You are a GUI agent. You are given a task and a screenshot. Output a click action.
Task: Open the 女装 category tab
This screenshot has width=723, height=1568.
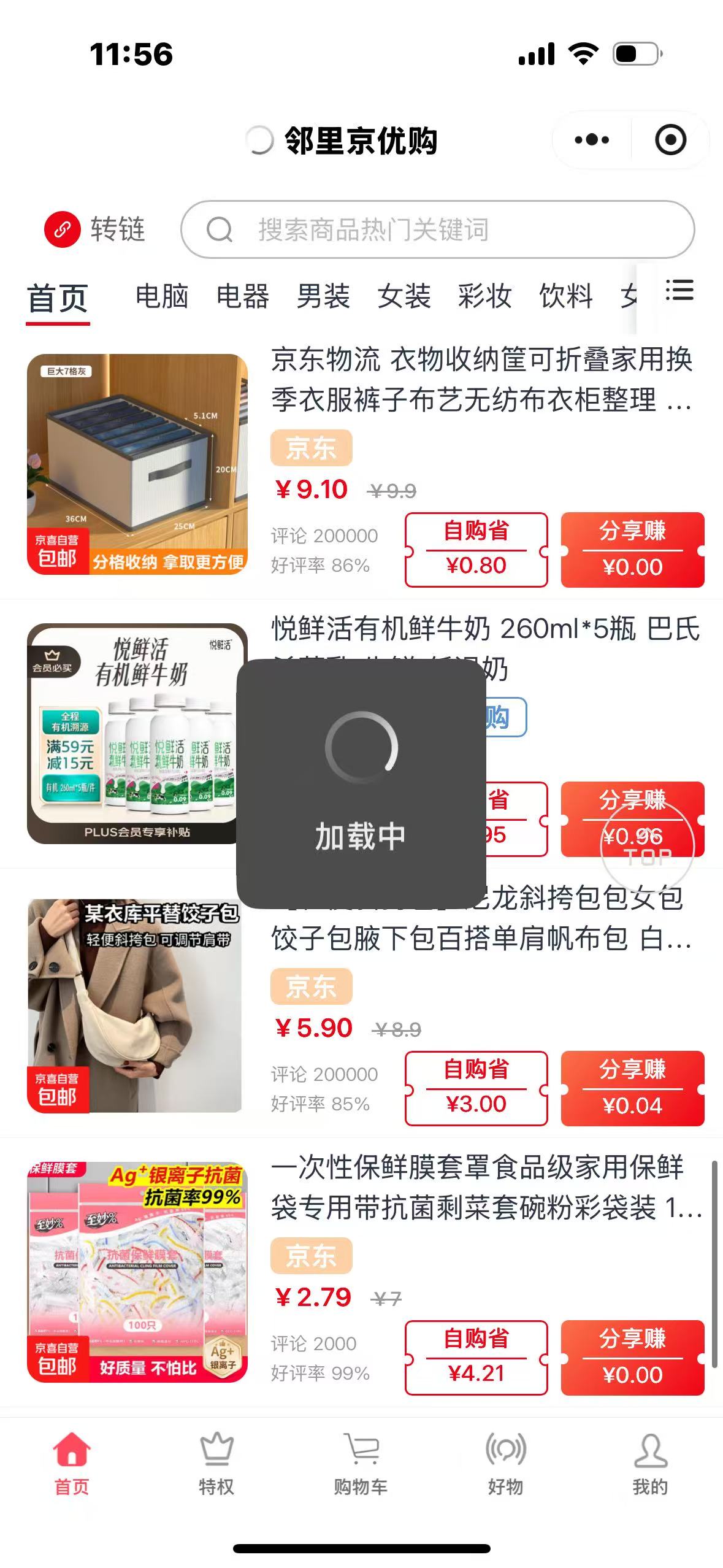point(404,296)
